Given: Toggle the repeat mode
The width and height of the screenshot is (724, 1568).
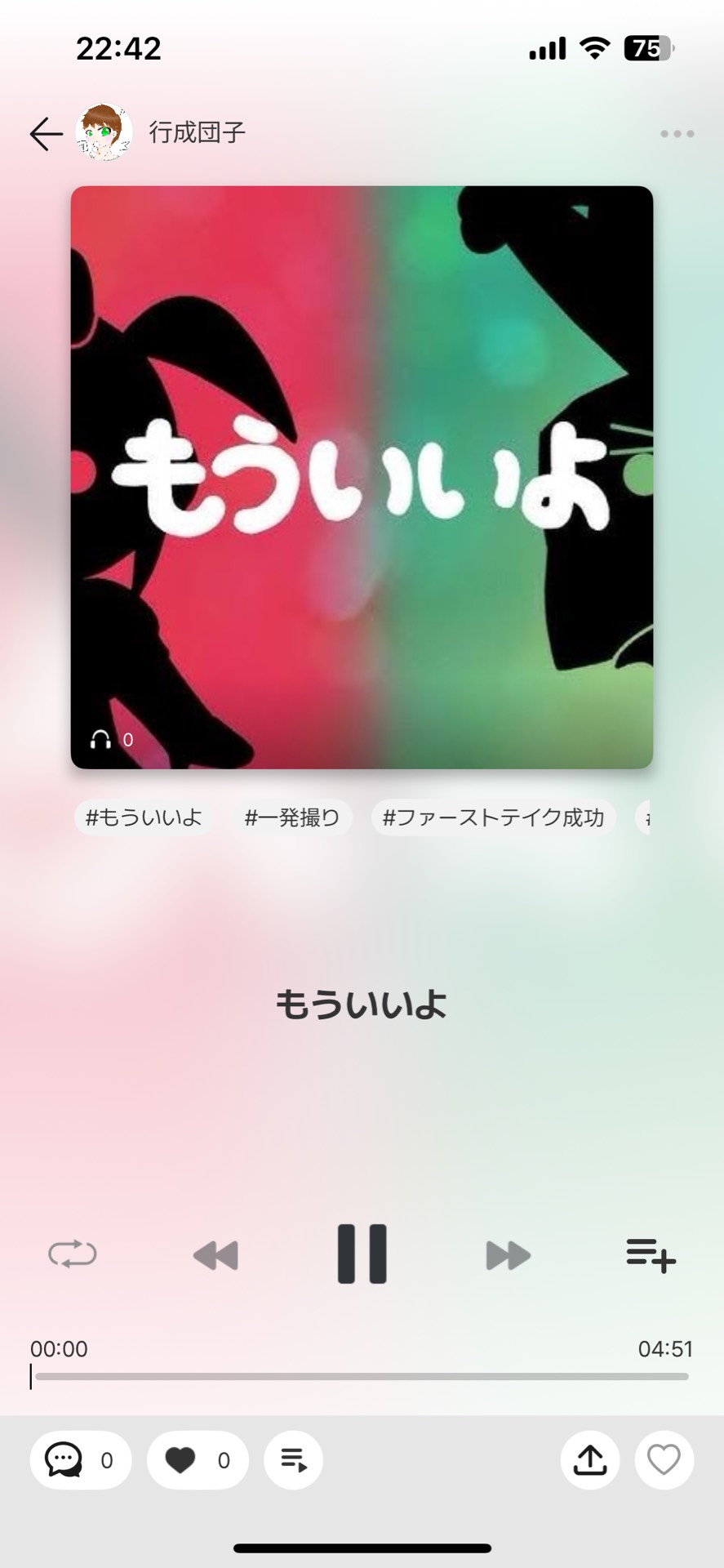Looking at the screenshot, I should coord(73,1254).
